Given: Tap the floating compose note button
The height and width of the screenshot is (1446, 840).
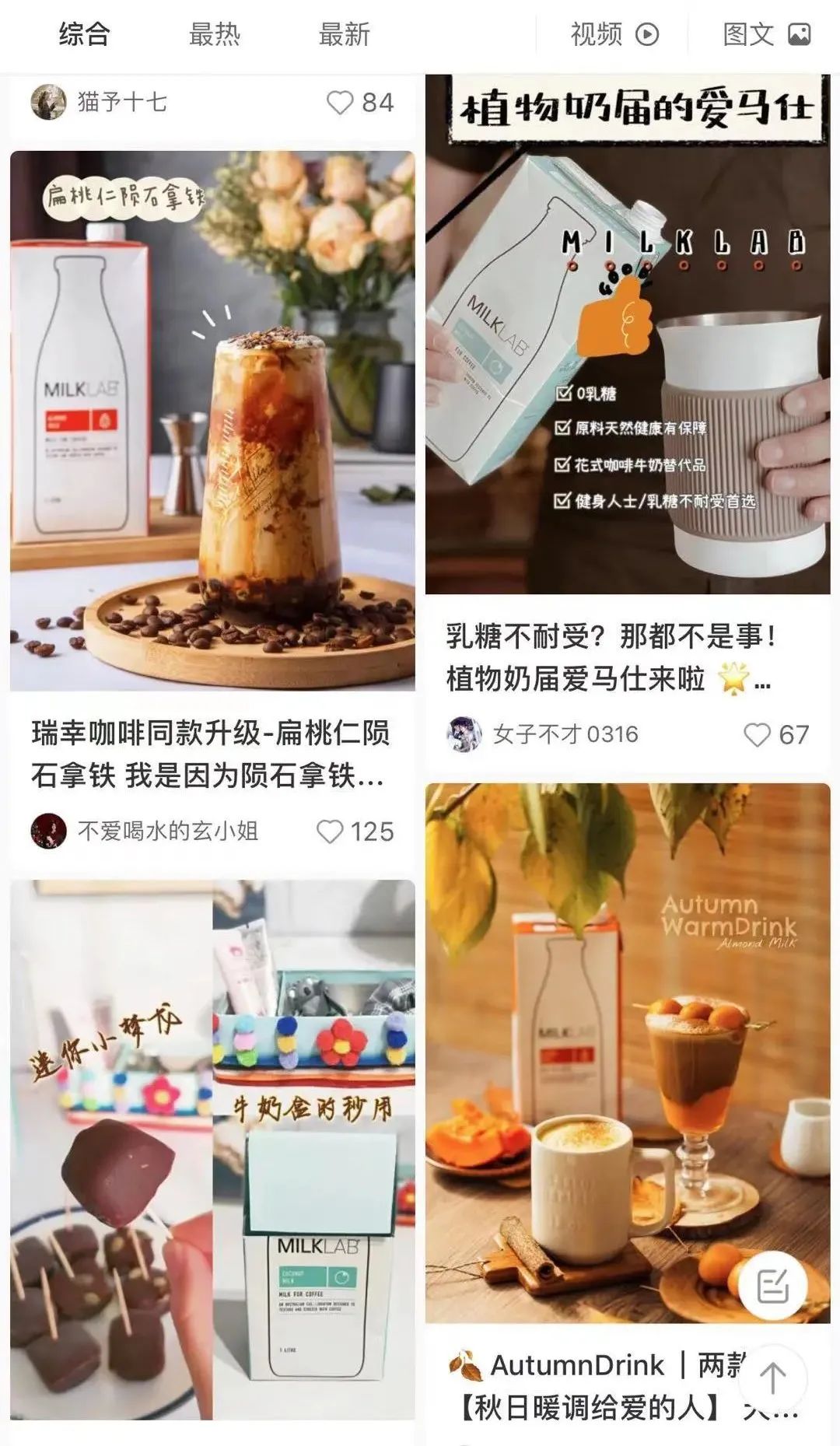Looking at the screenshot, I should 772,1286.
